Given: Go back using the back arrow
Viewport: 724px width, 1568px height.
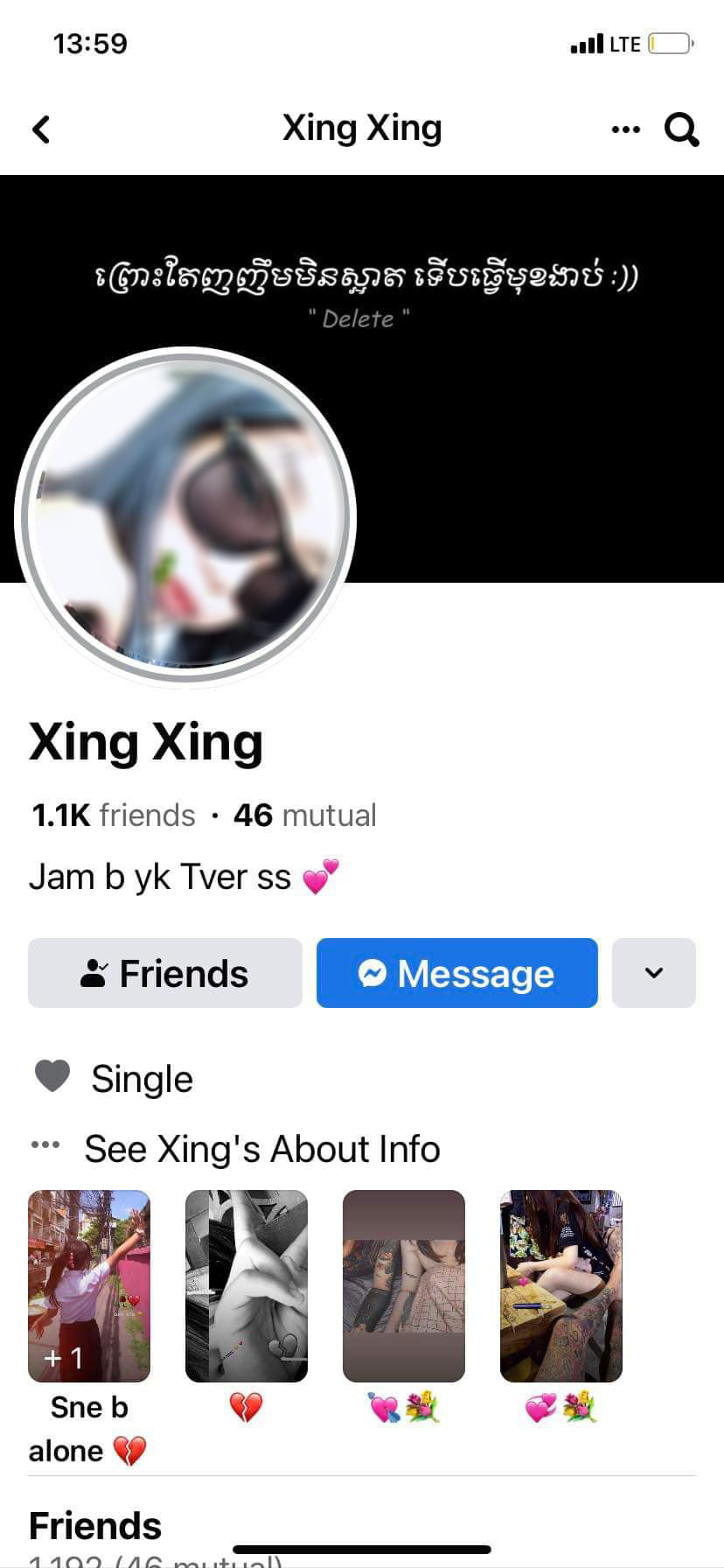Looking at the screenshot, I should coord(41,129).
